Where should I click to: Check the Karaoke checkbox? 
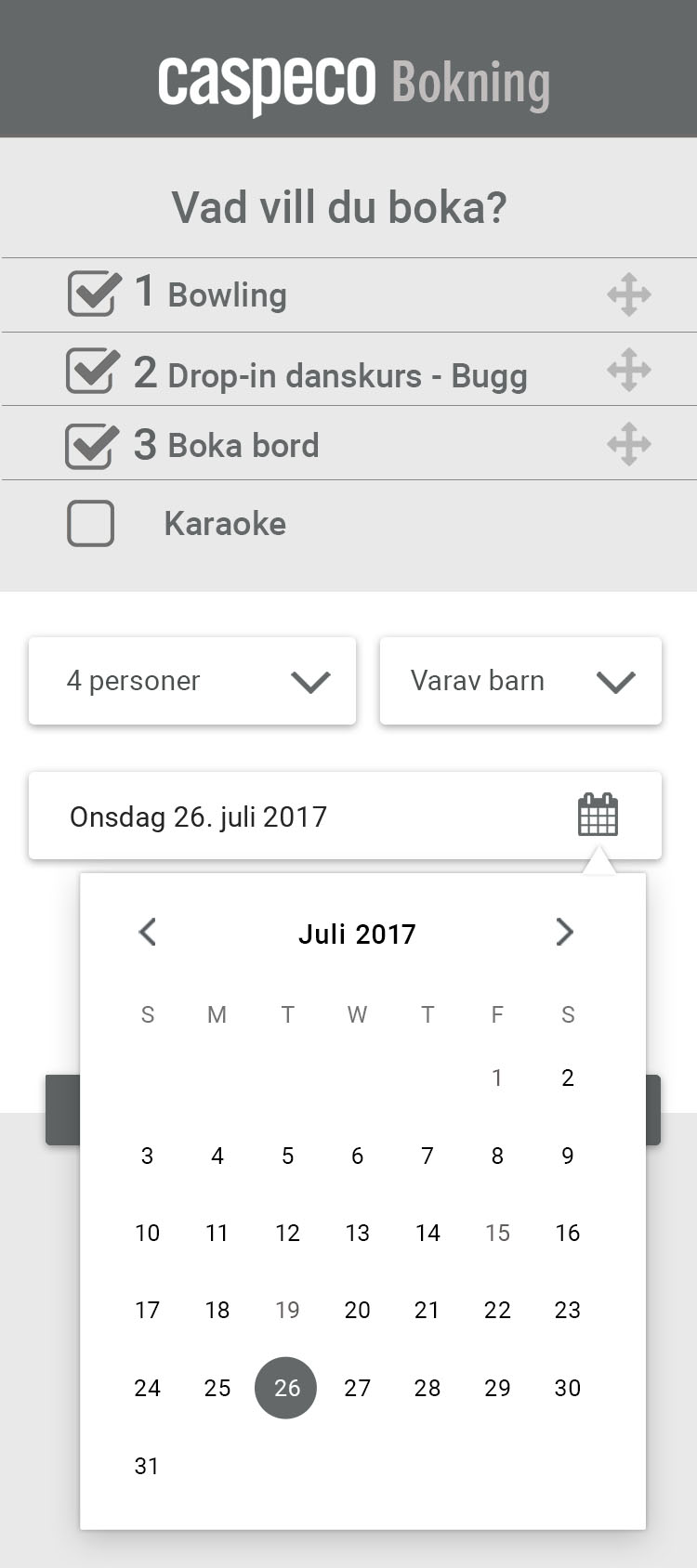(x=91, y=523)
